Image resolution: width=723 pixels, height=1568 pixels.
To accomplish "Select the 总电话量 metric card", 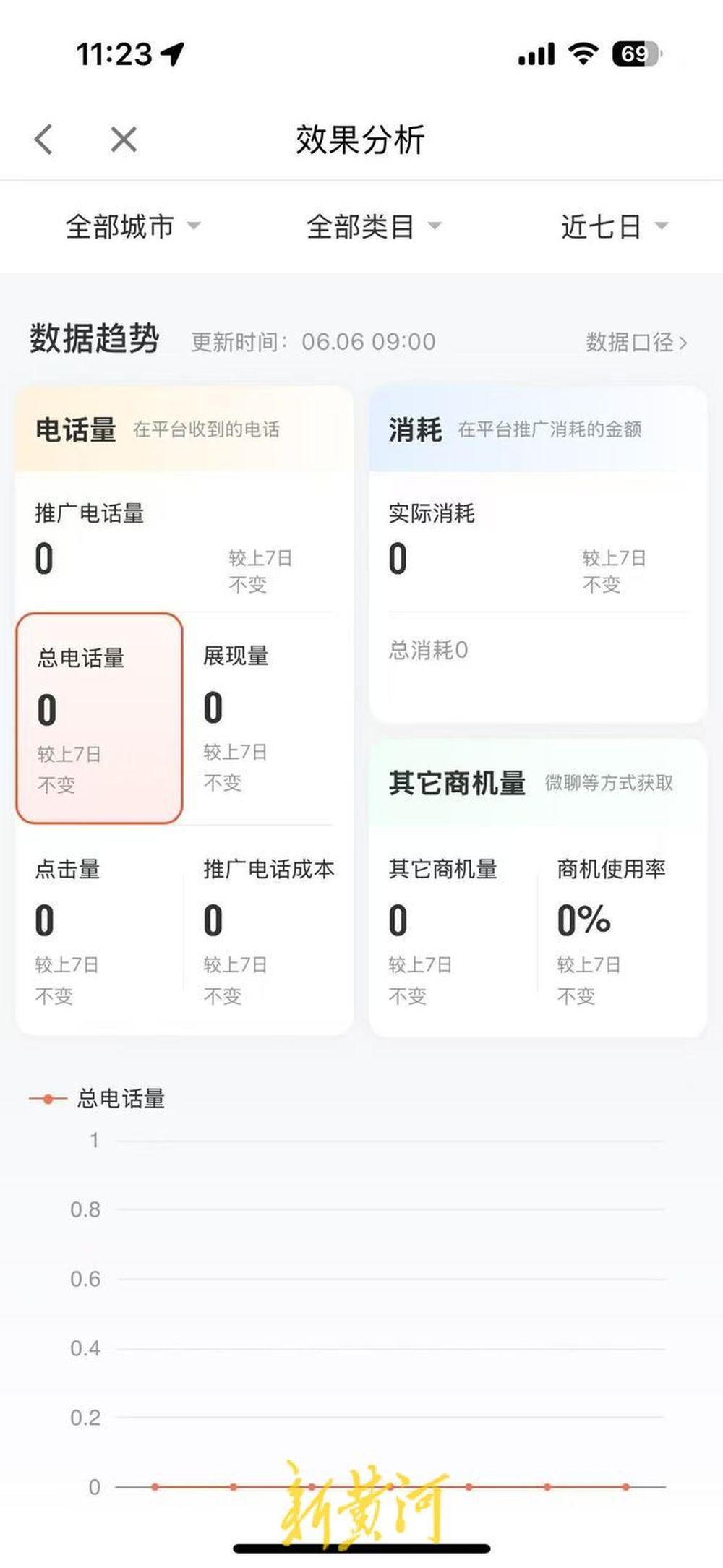I will point(99,718).
